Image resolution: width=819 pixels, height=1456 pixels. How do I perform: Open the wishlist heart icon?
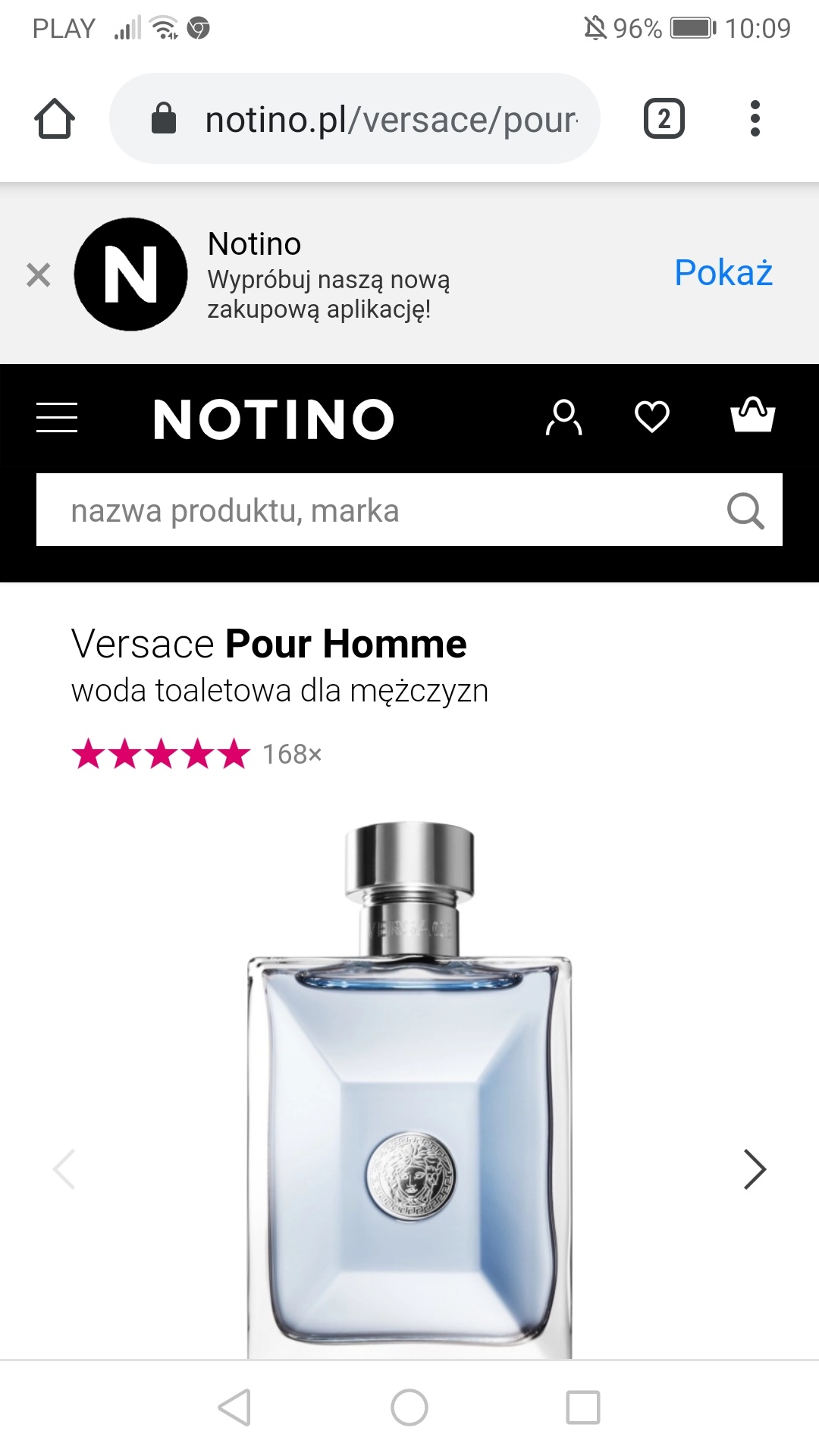tap(651, 417)
